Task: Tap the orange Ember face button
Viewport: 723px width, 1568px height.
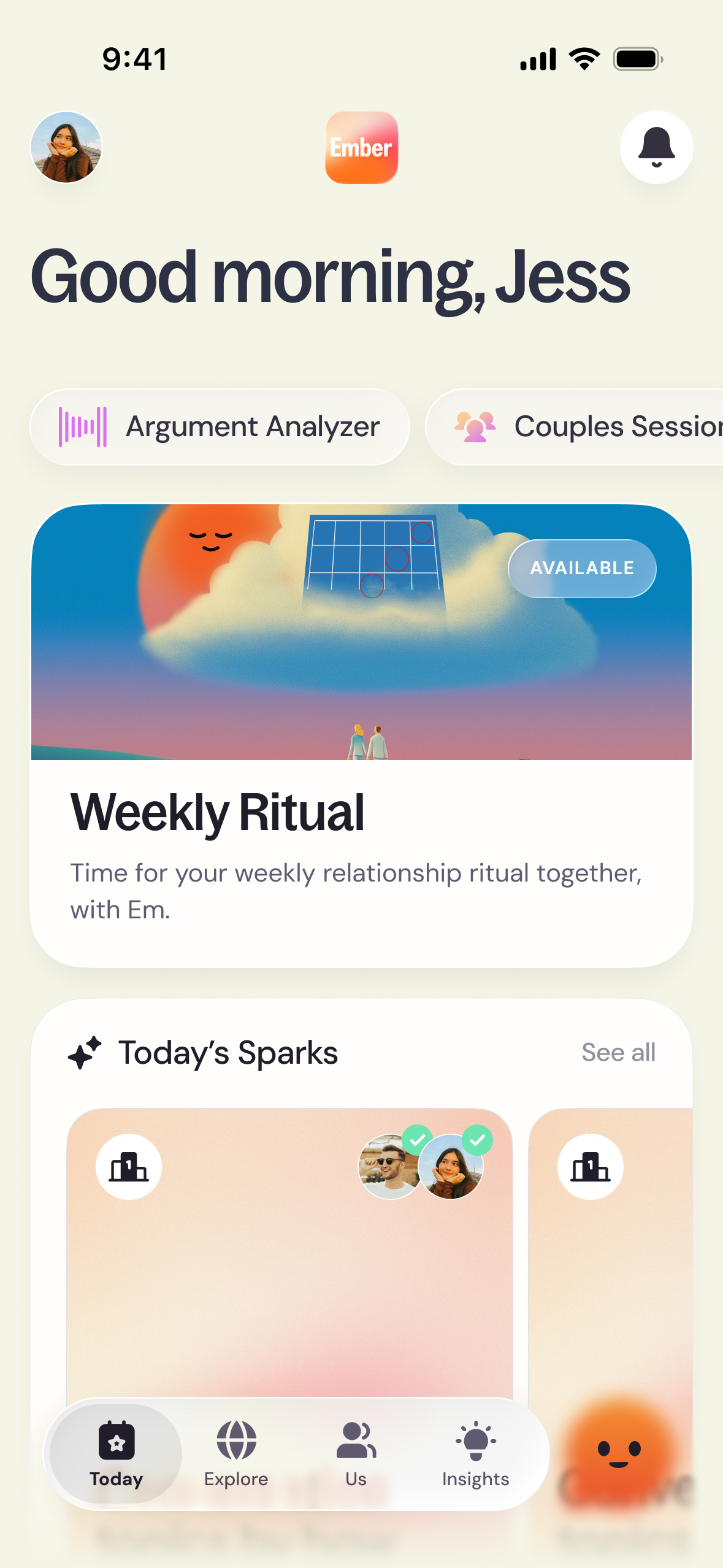Action: (619, 1451)
